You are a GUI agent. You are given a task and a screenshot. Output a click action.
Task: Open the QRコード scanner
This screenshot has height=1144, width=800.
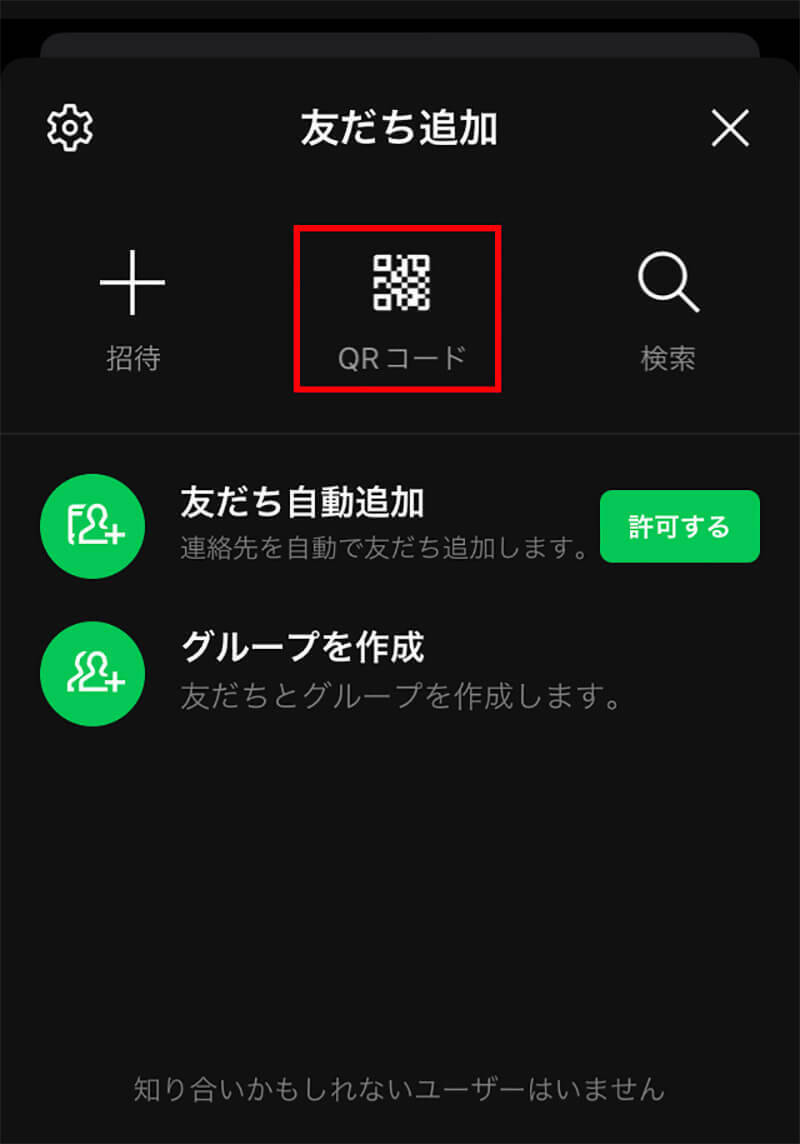[400, 308]
